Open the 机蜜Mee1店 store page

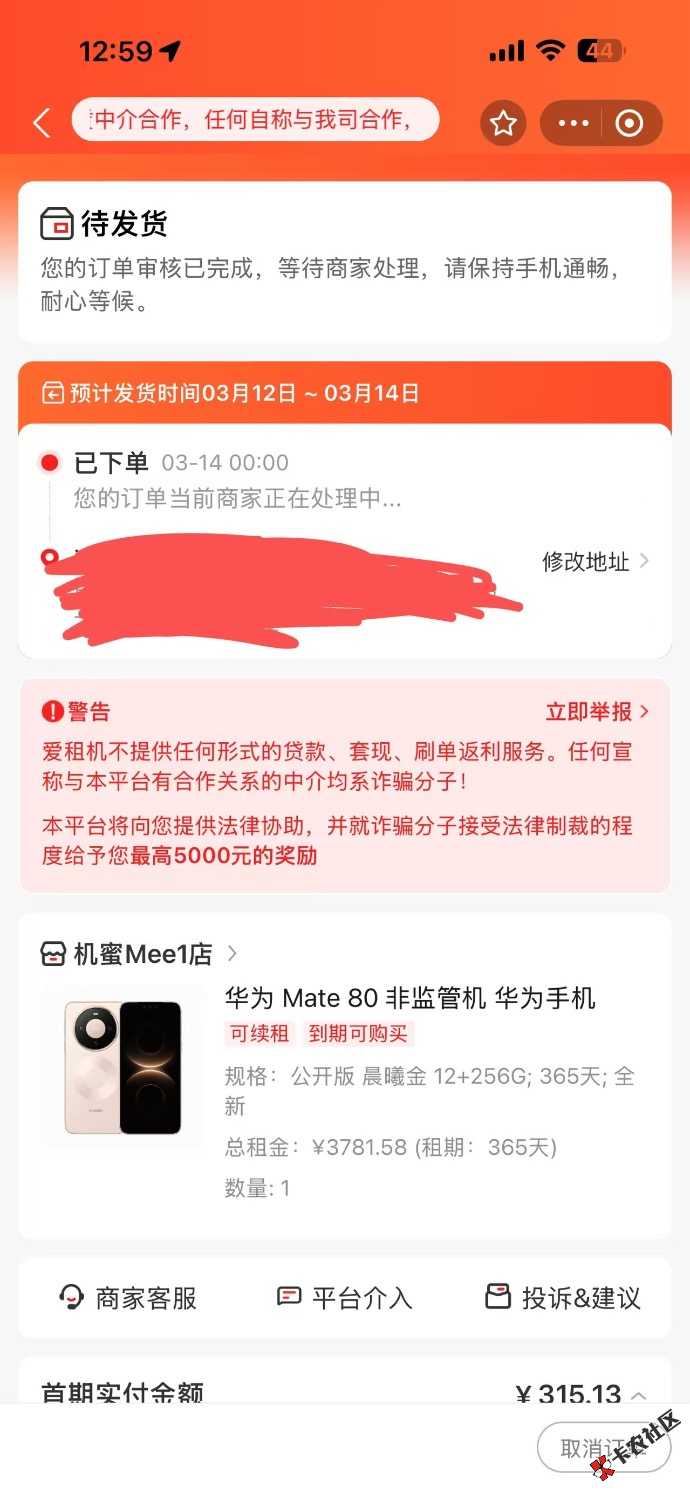click(x=138, y=954)
